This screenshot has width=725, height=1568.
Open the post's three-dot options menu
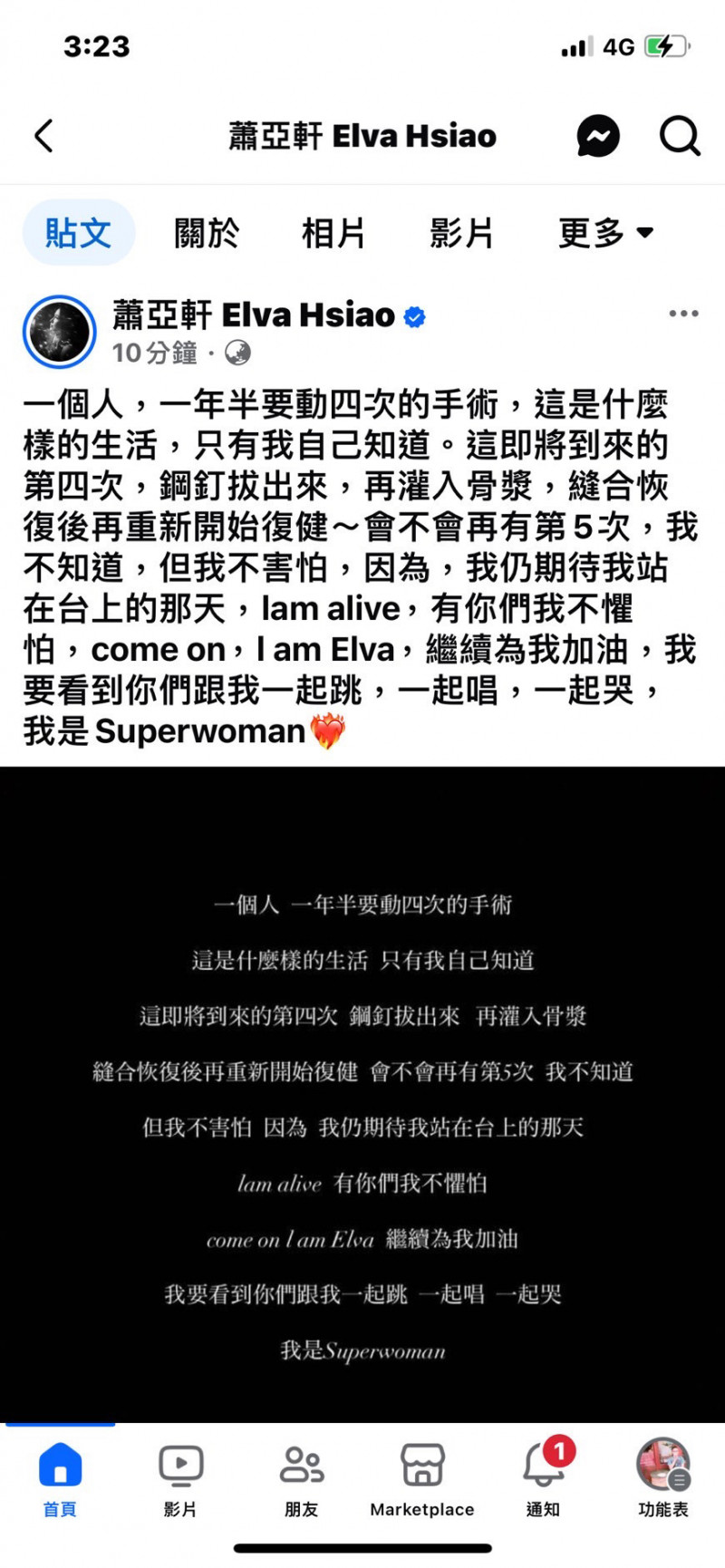coord(683,314)
